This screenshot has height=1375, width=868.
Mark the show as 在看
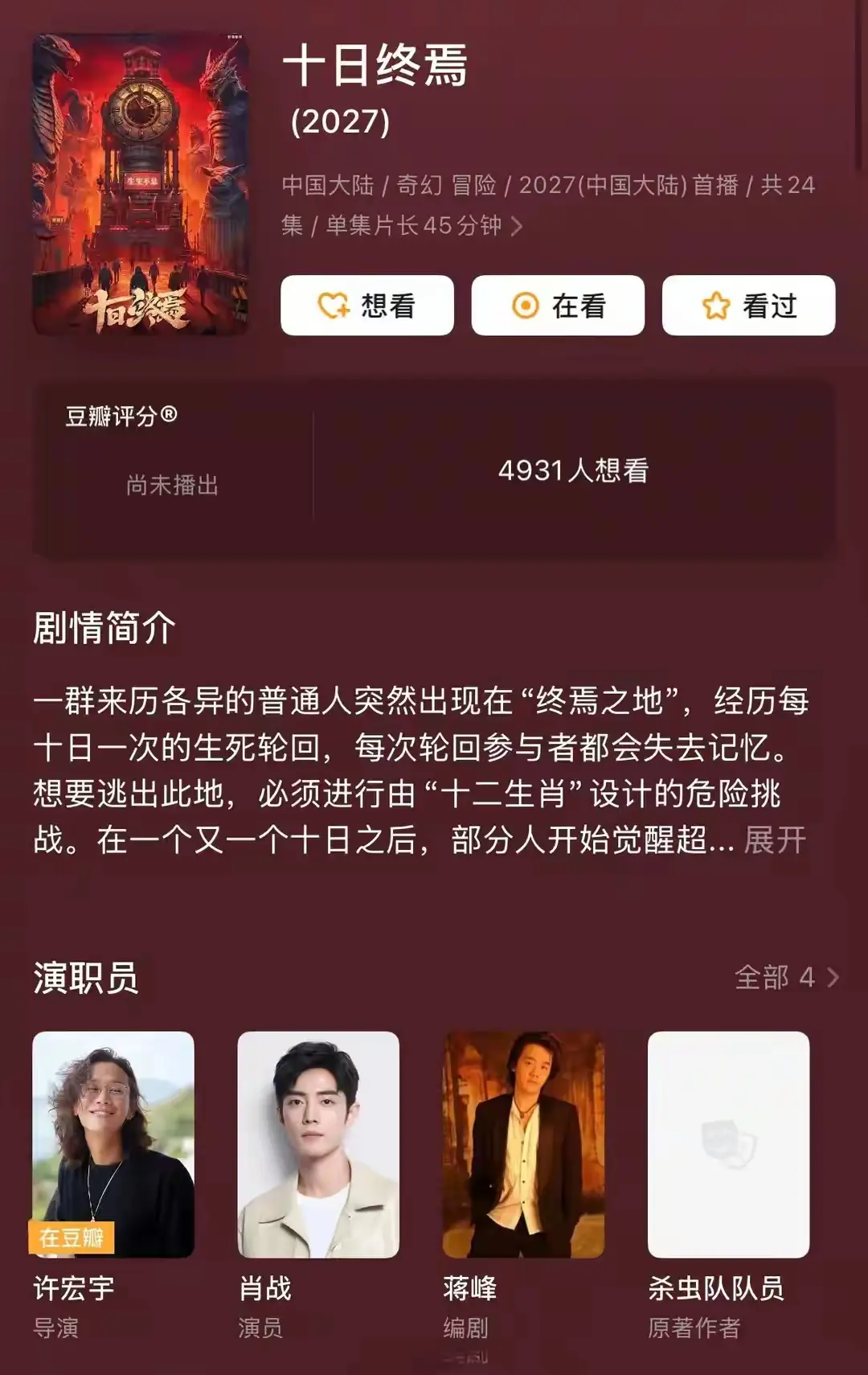557,306
